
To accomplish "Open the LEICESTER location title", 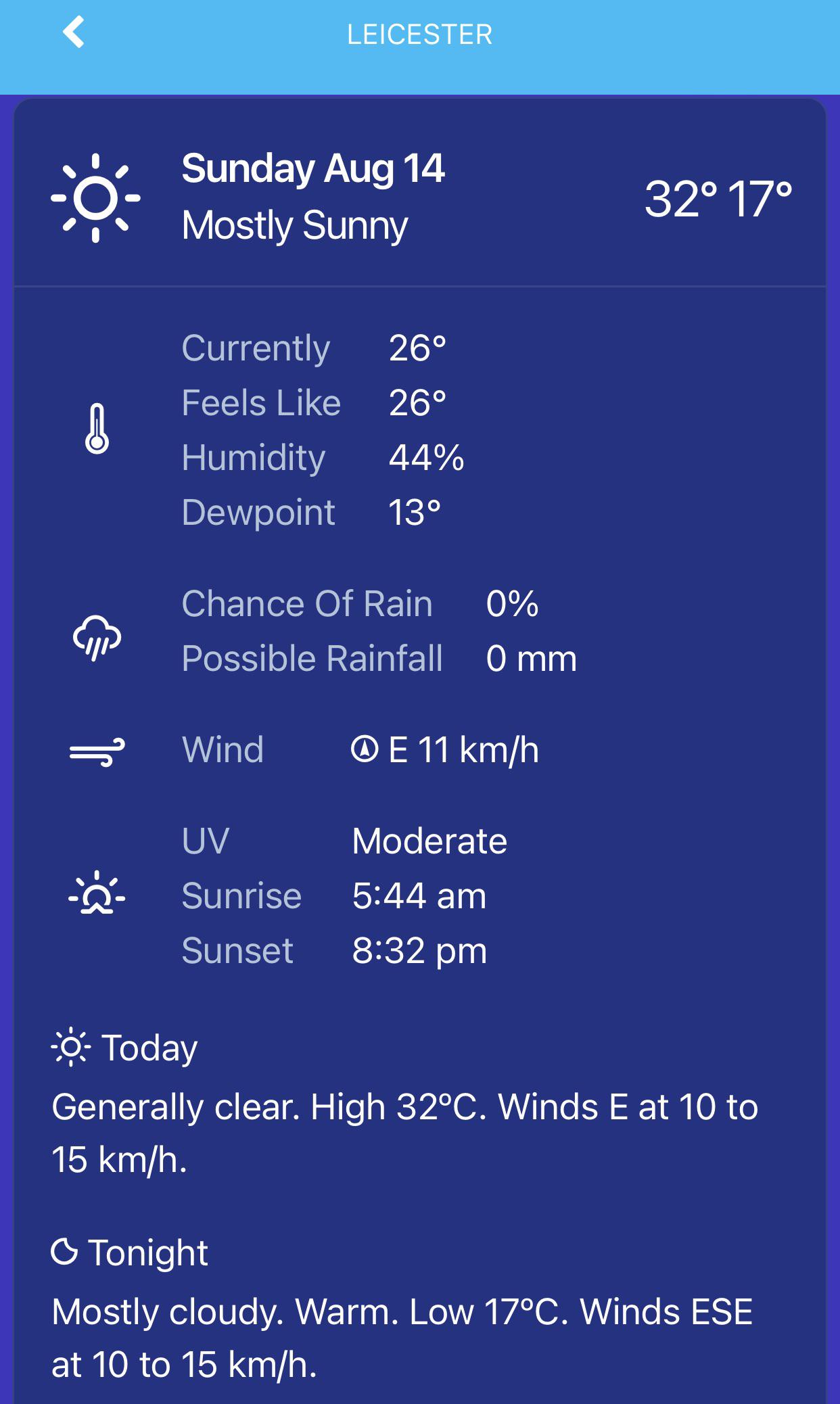I will (419, 34).
